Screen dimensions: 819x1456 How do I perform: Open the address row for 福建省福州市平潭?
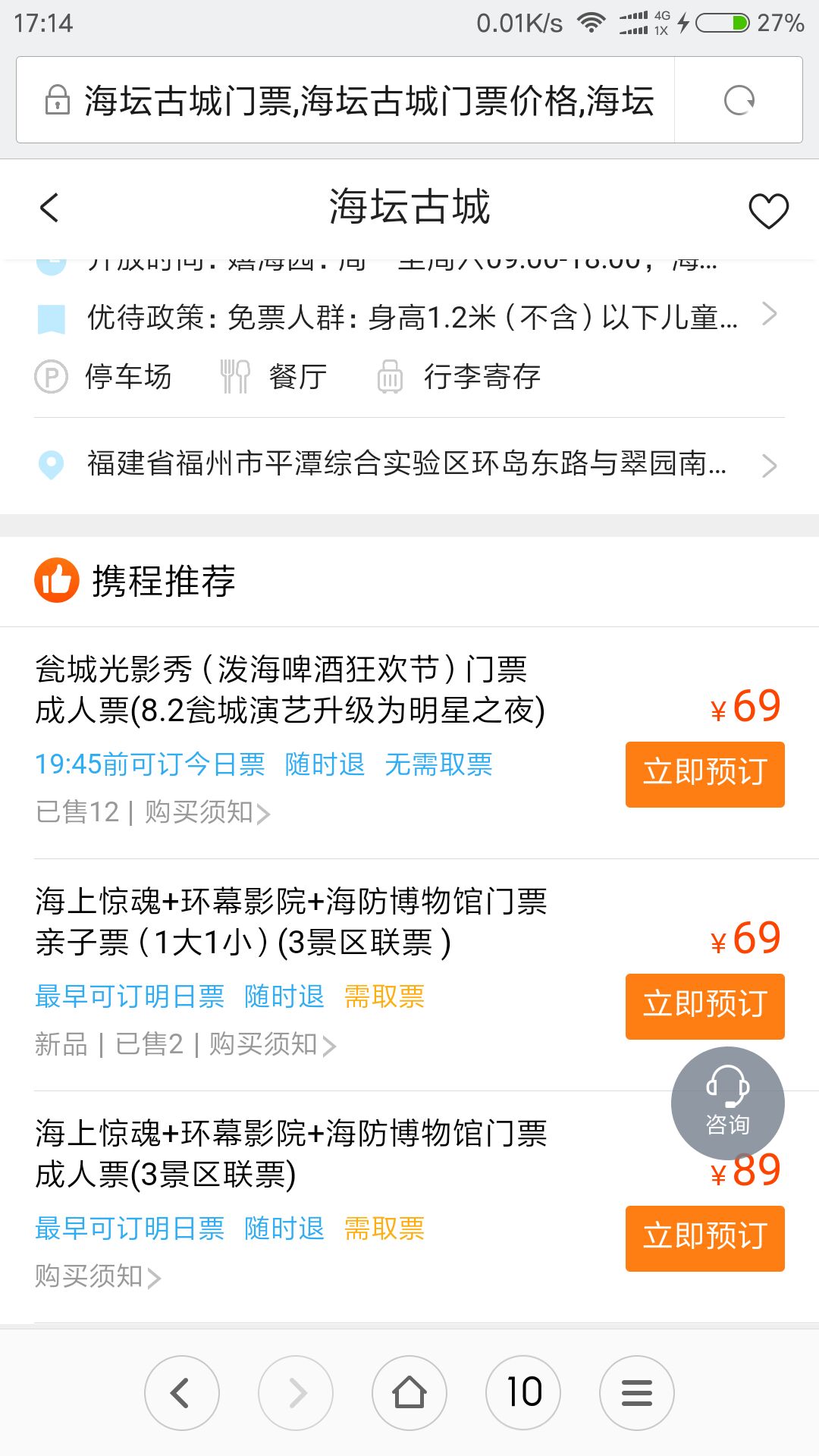click(x=409, y=464)
